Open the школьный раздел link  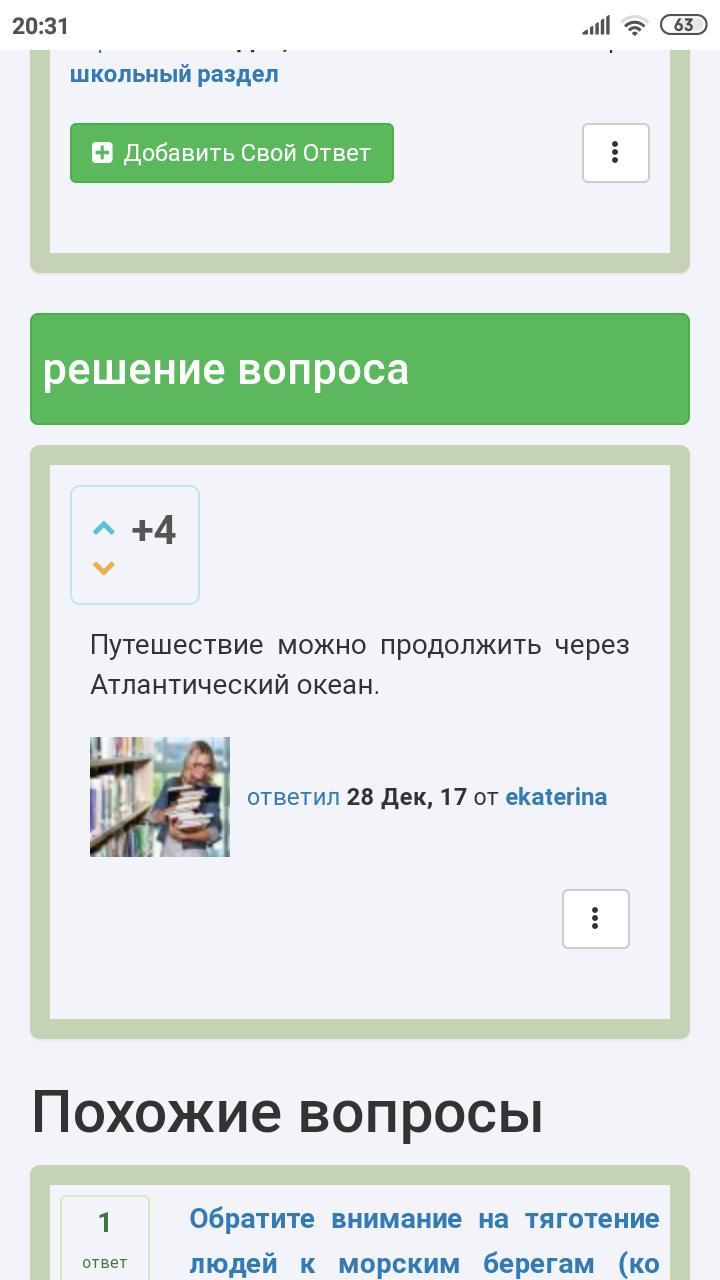pos(174,74)
